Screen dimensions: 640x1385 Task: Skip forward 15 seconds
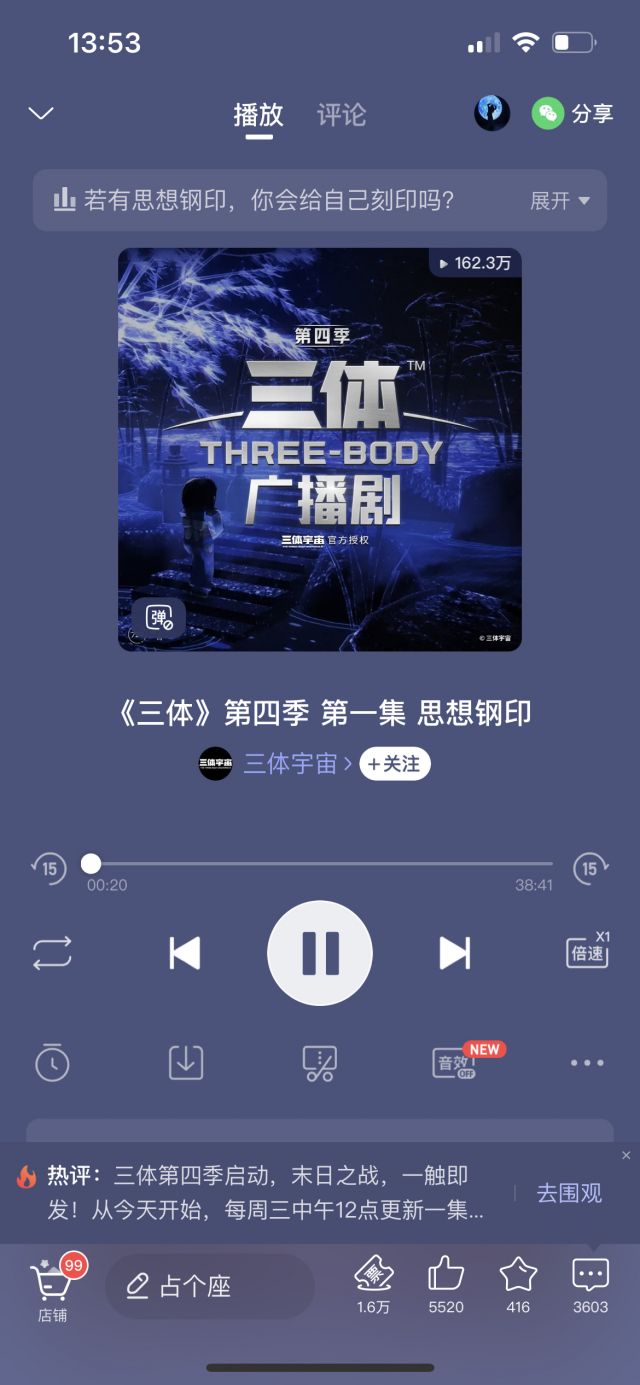coord(590,868)
